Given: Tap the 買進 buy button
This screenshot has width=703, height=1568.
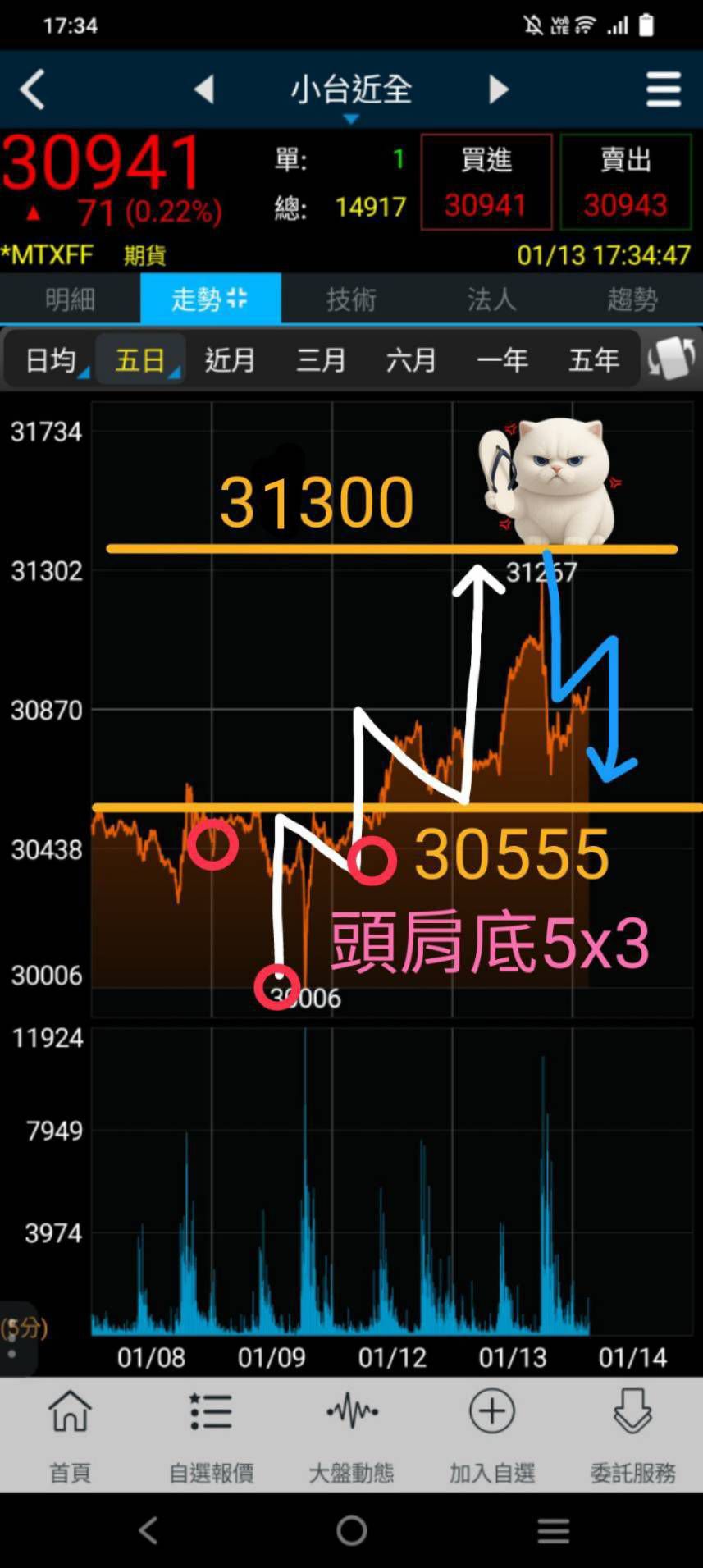Looking at the screenshot, I should click(486, 182).
